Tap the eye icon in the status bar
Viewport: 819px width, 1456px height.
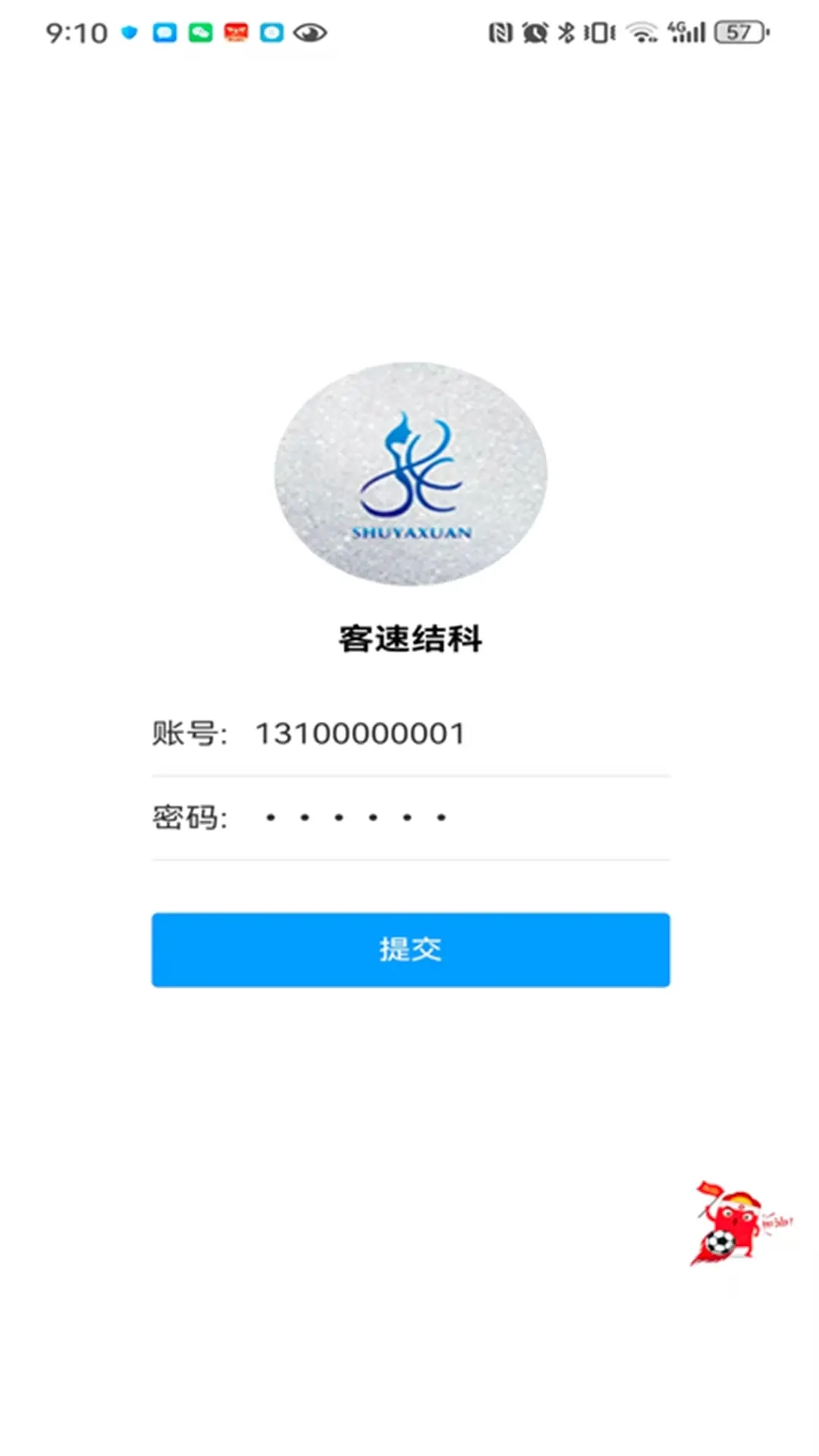coord(311,33)
